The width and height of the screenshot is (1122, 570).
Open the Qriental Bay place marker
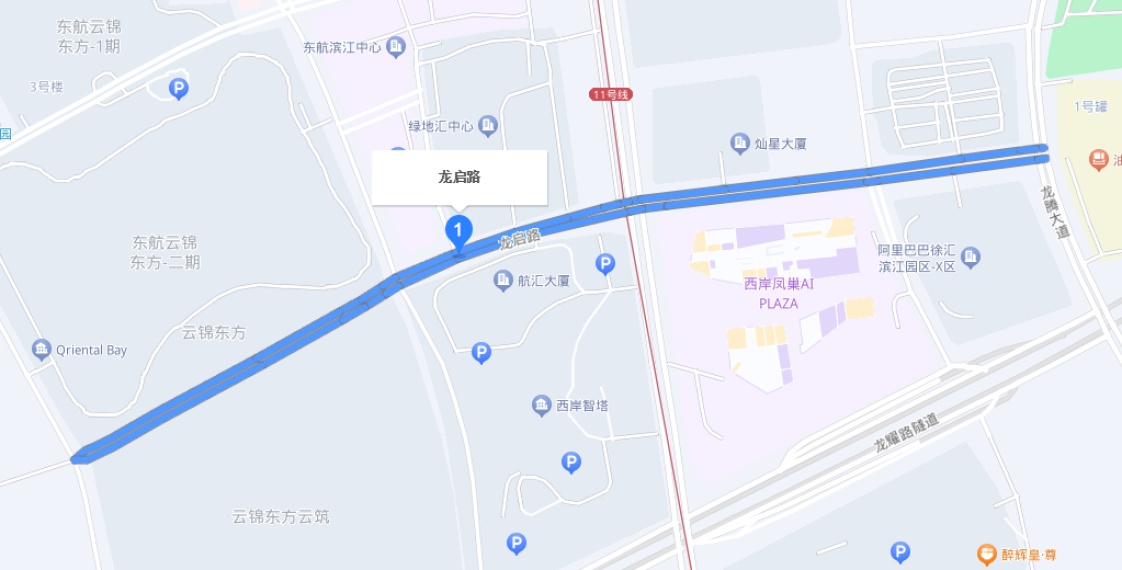click(x=42, y=350)
